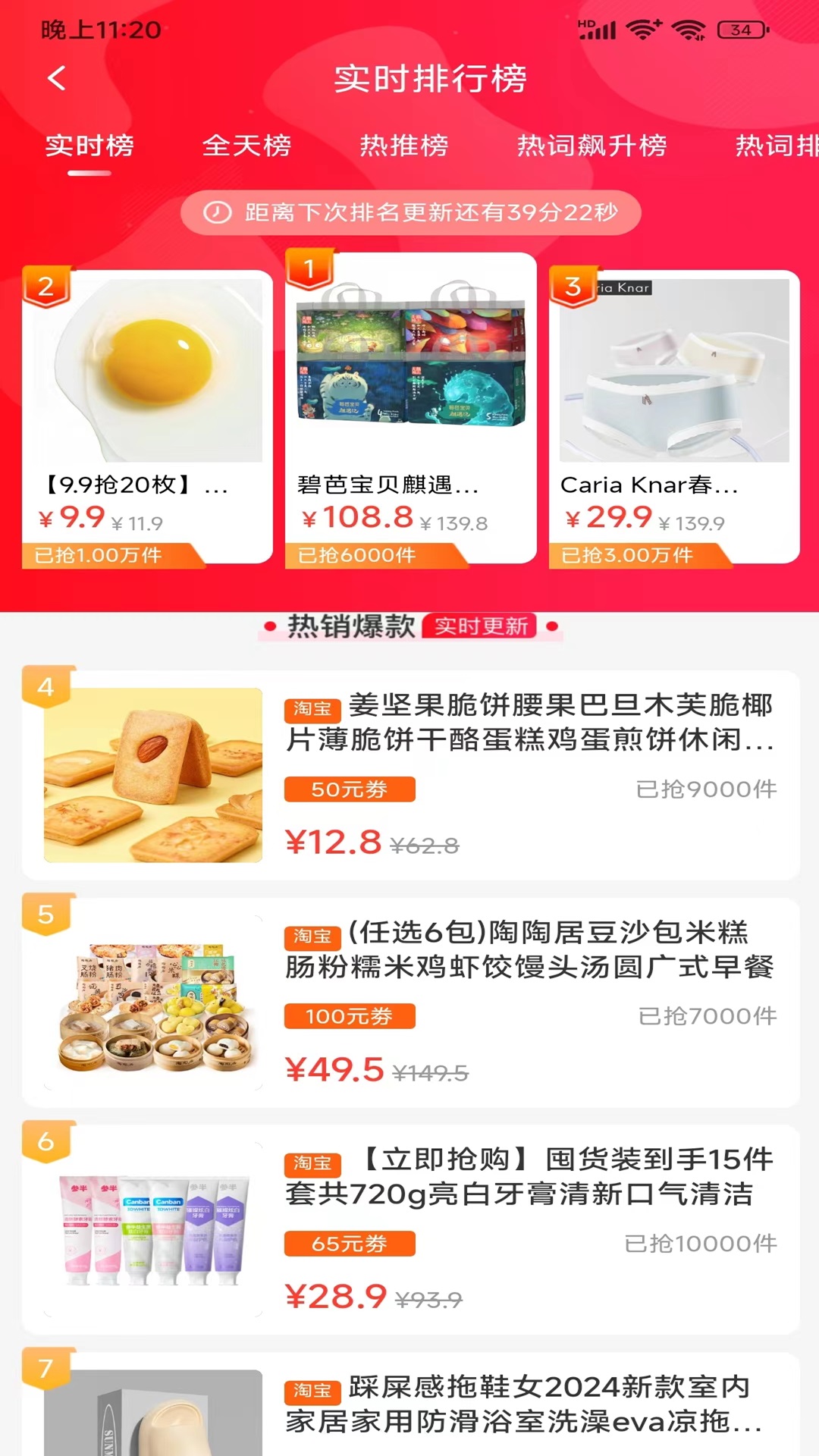This screenshot has height=1456, width=819.
Task: Switch to the 热词飙升榜 tab
Action: pyautogui.click(x=591, y=145)
